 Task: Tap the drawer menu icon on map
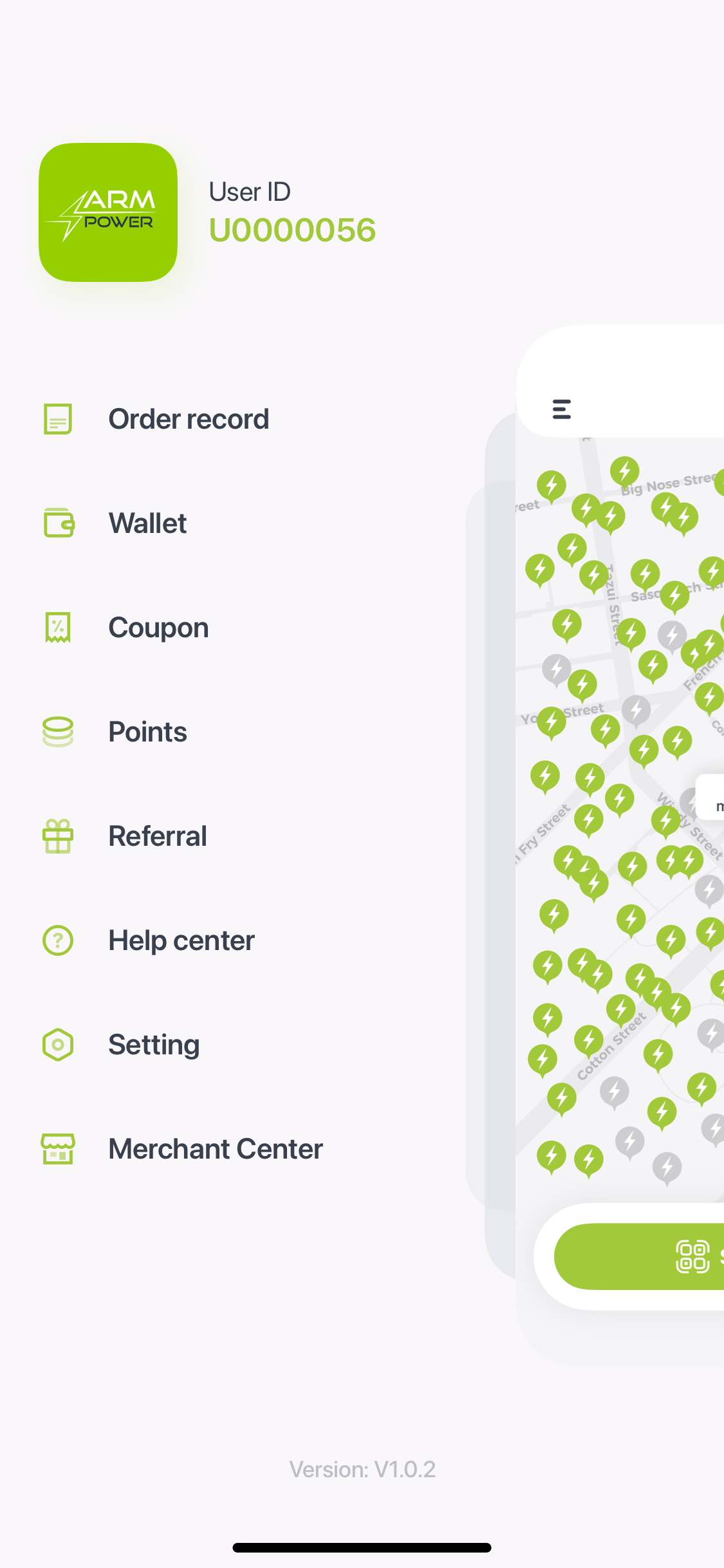(562, 409)
